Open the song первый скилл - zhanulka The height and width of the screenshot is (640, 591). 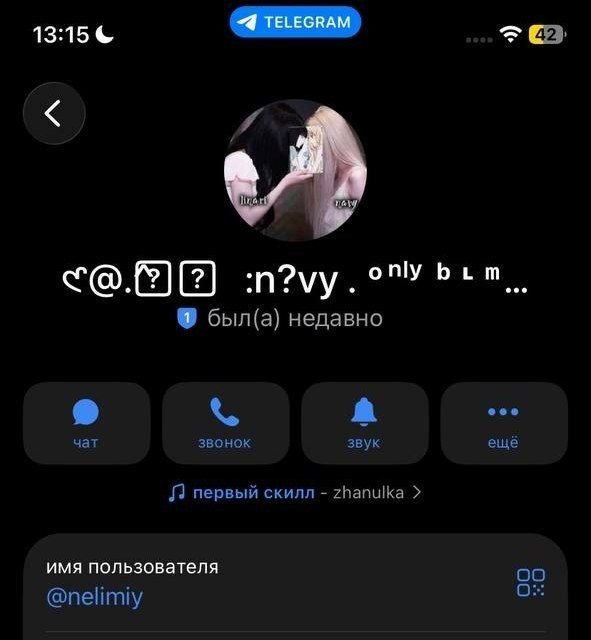[295, 493]
